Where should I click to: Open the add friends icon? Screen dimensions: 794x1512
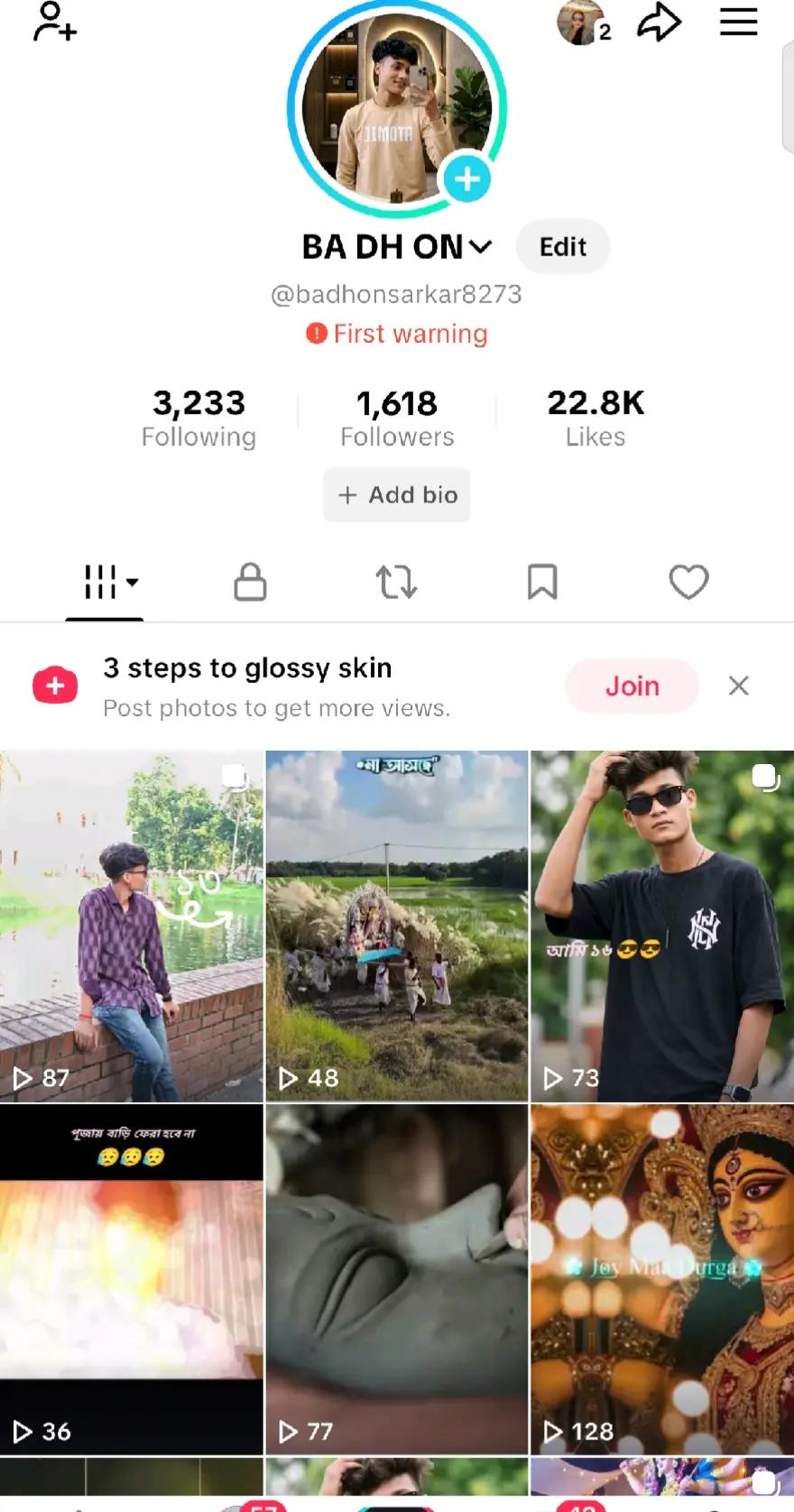coord(54,22)
